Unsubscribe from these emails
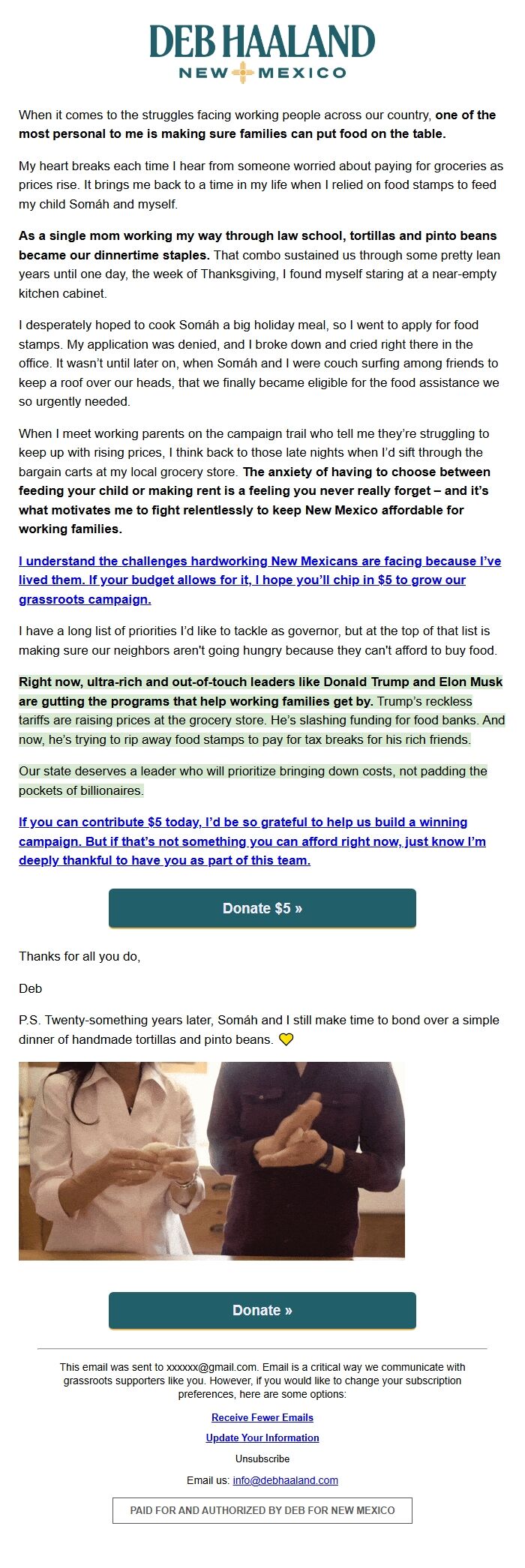Image resolution: width=525 pixels, height=1568 pixels. tap(262, 1459)
